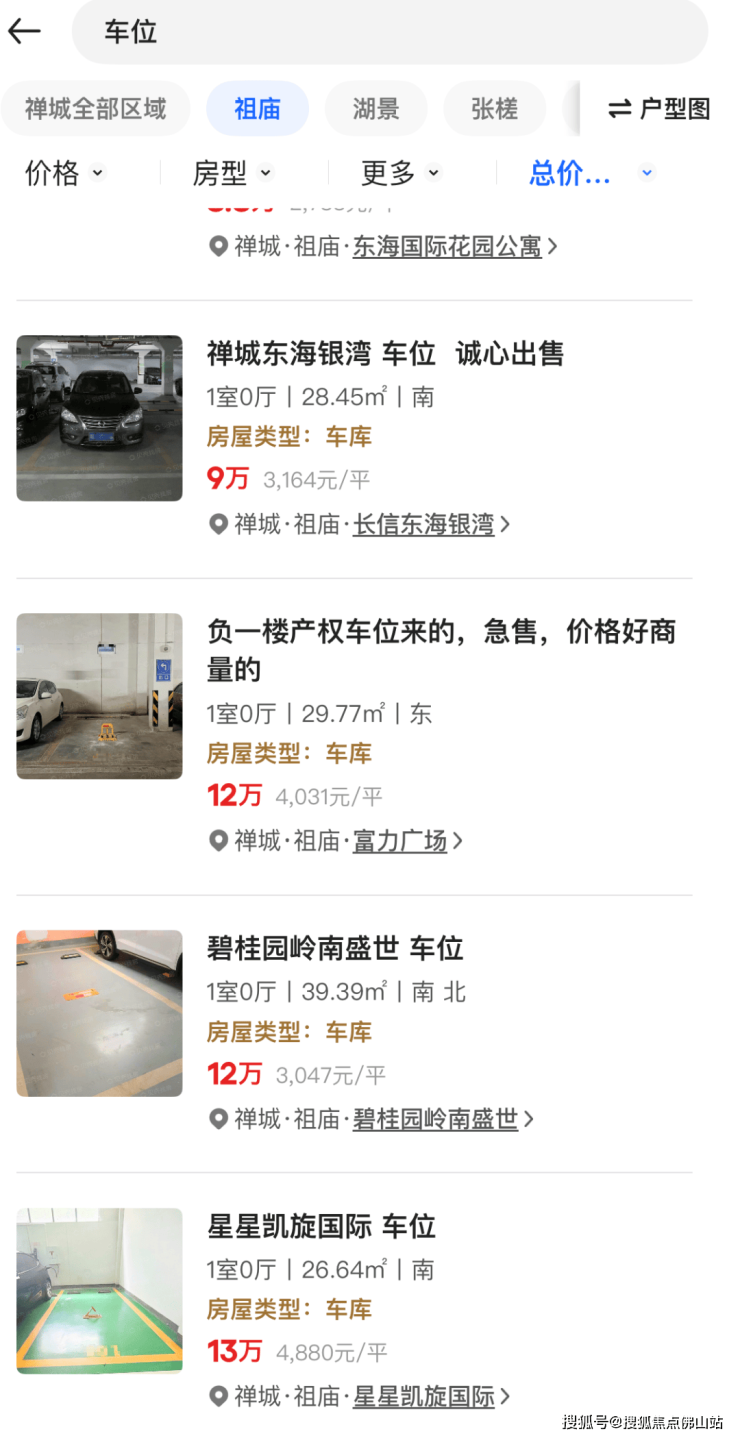Click the location pin beside 长信东海银湾
This screenshot has height=1438, width=740.
click(218, 524)
